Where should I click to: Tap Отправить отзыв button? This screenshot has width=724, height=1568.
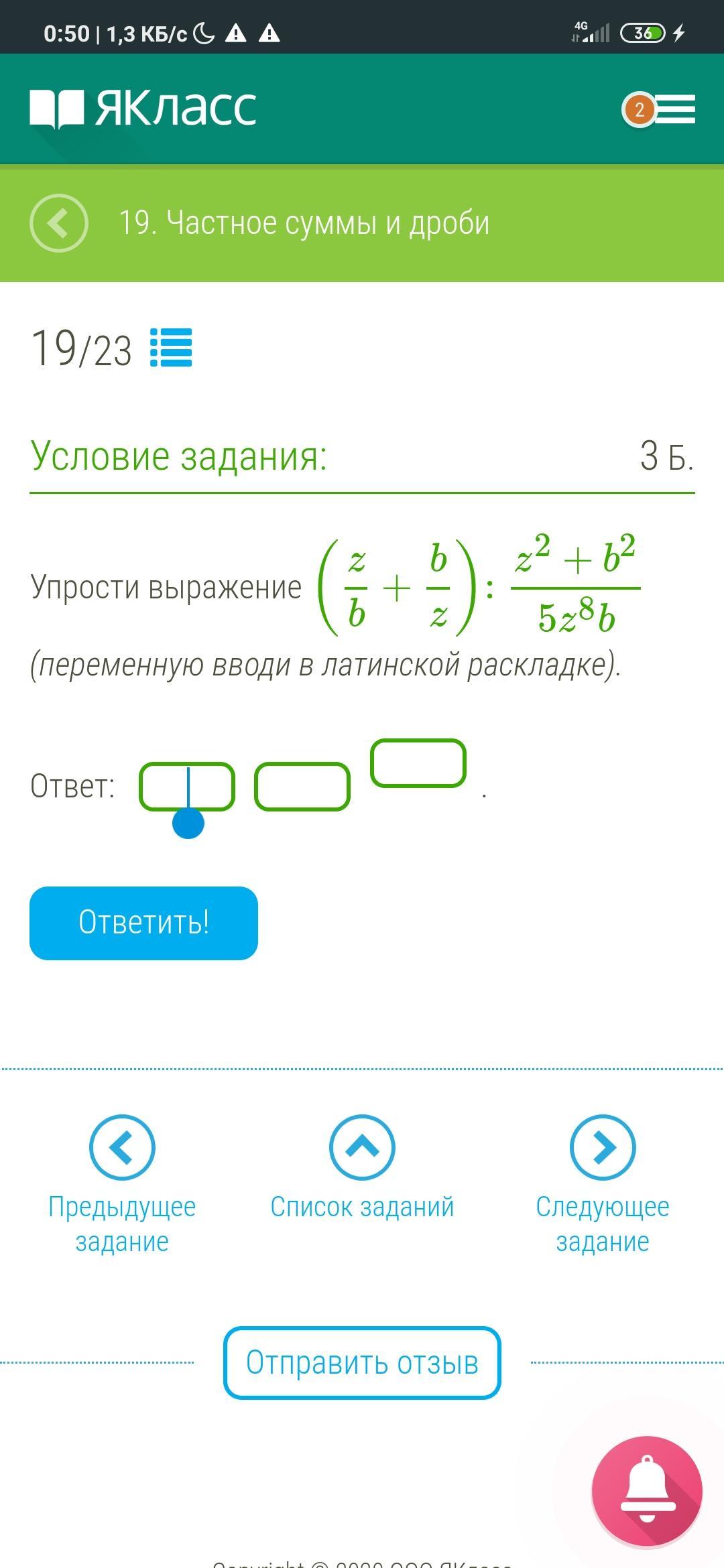[362, 1362]
